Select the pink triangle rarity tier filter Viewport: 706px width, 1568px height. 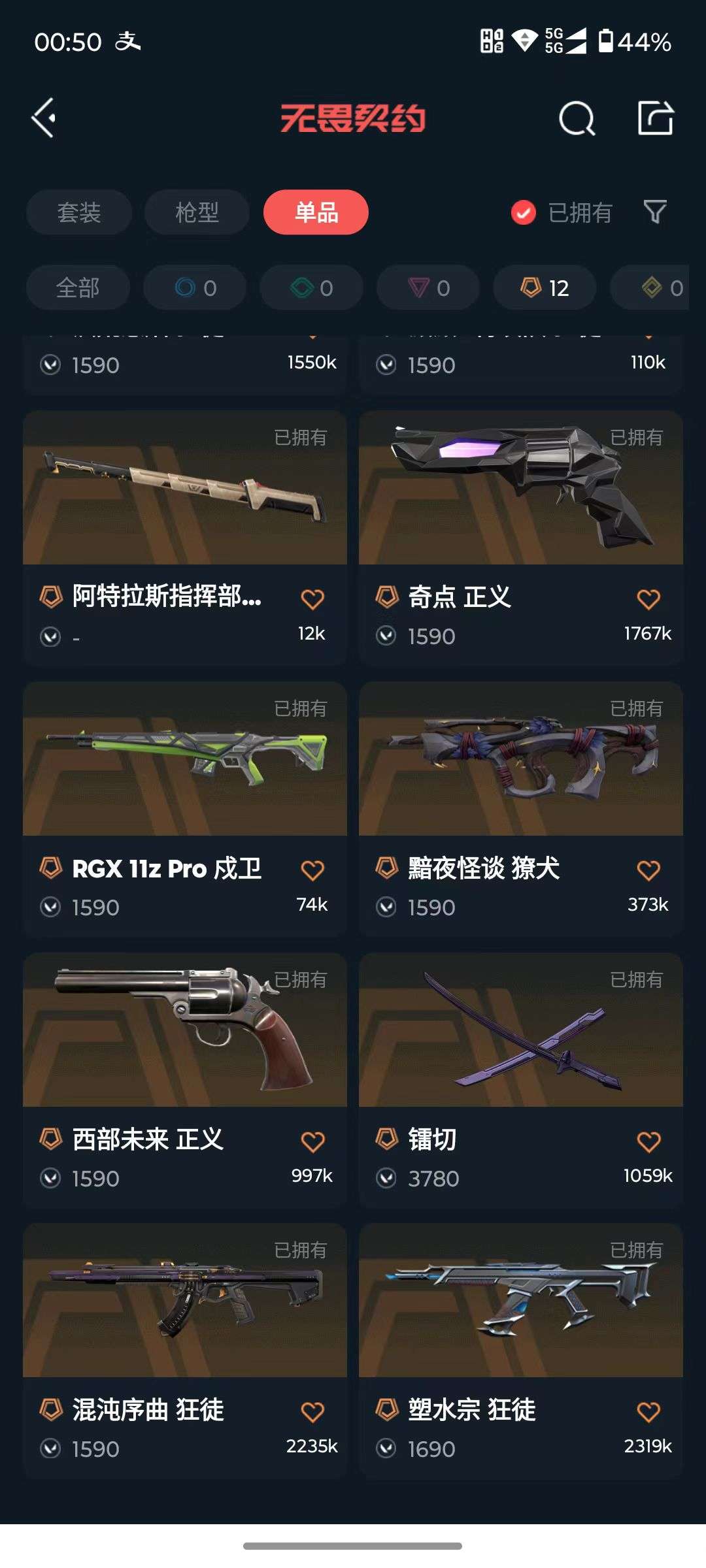428,287
